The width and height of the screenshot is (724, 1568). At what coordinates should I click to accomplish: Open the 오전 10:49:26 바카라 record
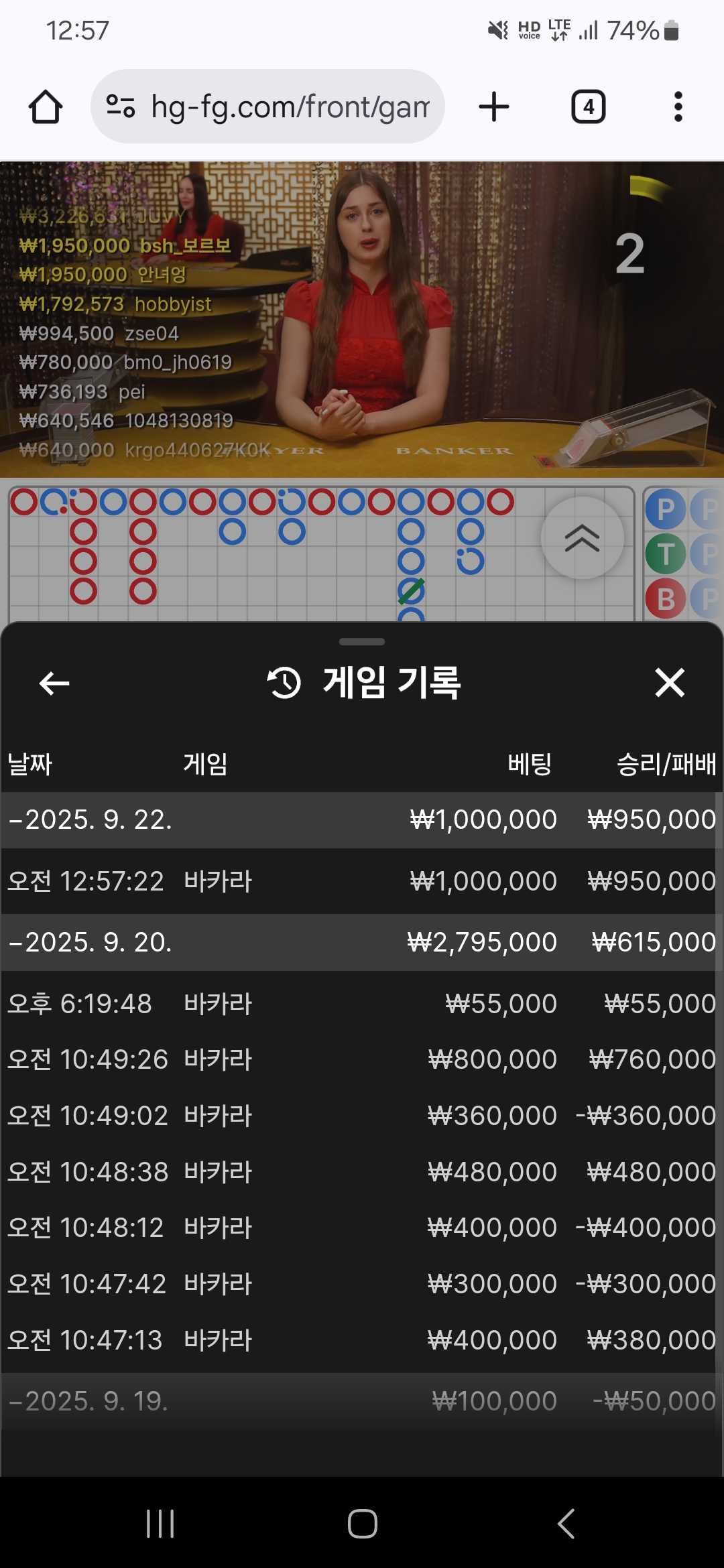362,1059
